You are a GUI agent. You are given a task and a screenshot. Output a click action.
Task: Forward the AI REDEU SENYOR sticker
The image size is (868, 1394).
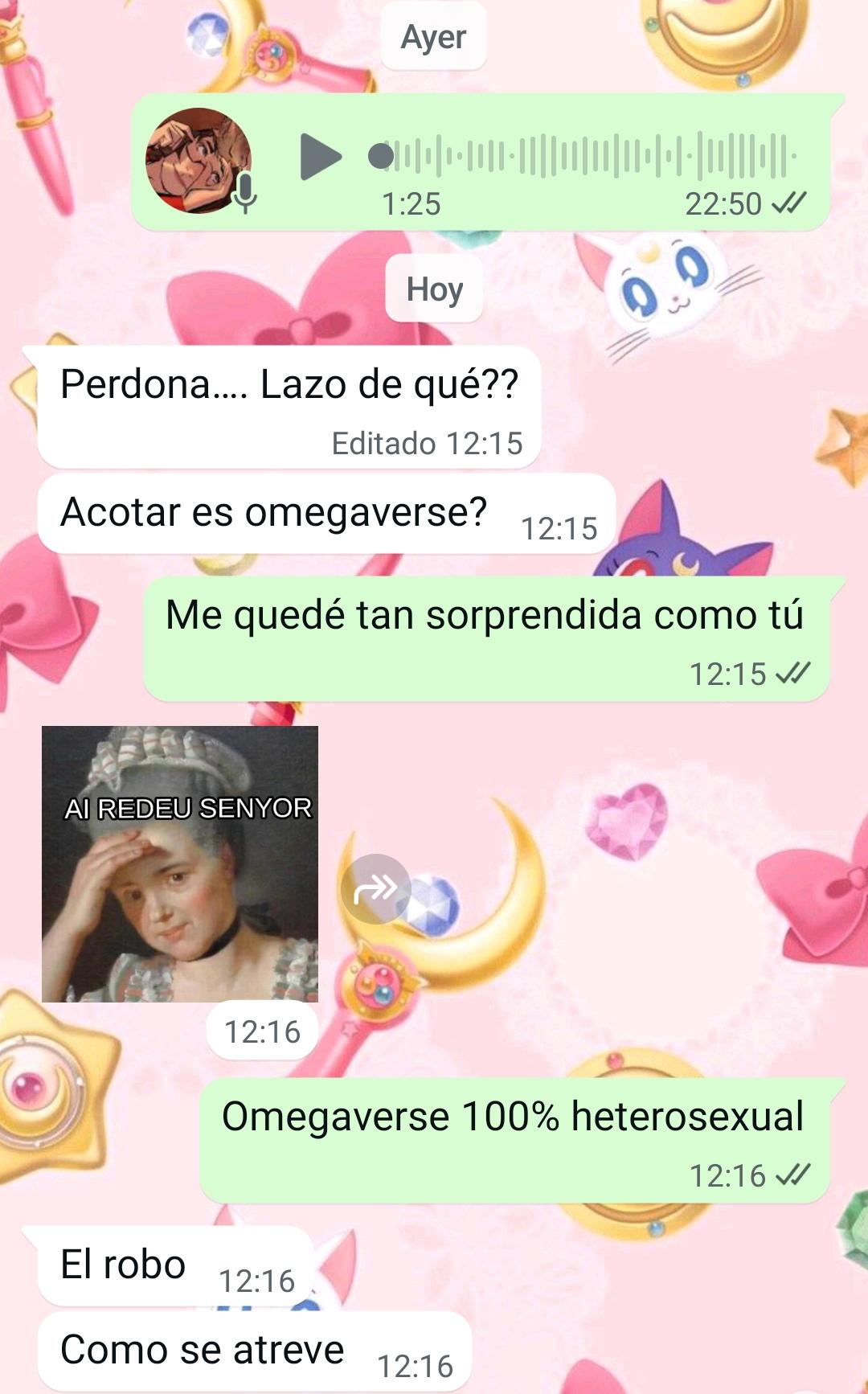point(375,888)
